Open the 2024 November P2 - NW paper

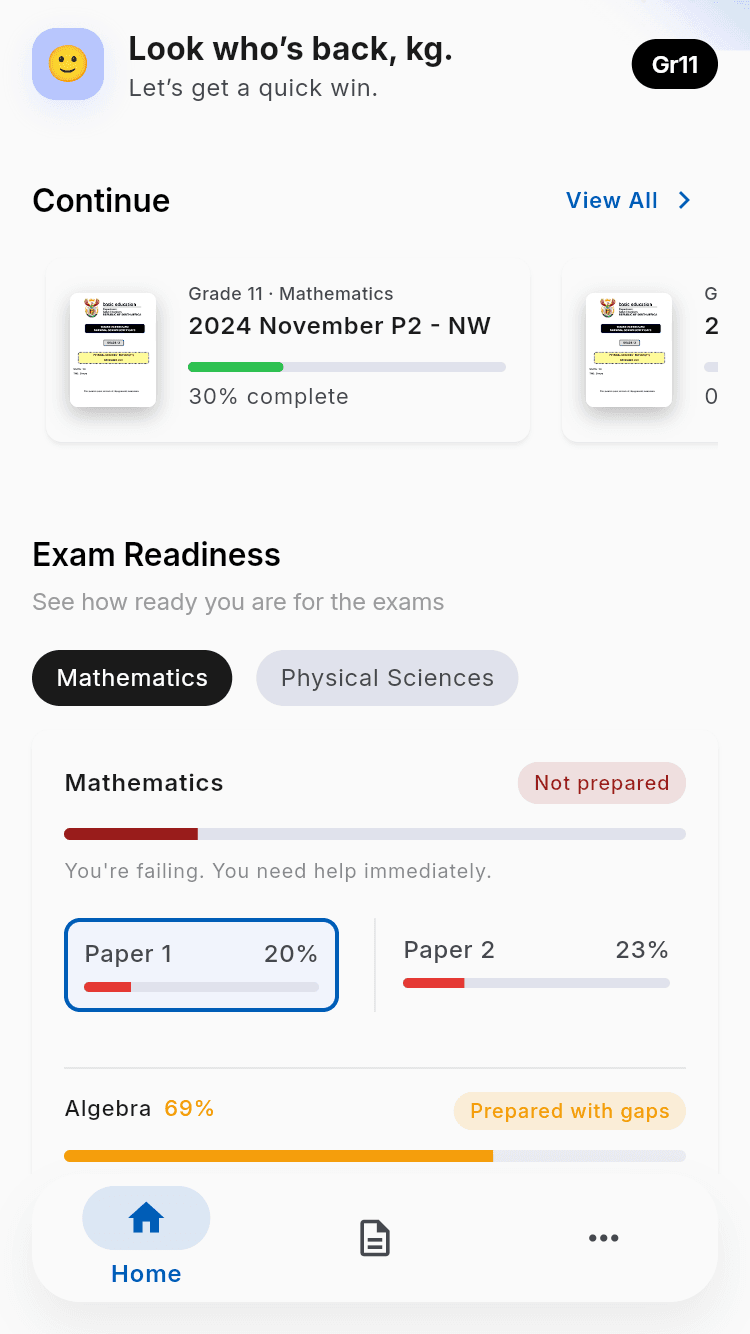[339, 326]
